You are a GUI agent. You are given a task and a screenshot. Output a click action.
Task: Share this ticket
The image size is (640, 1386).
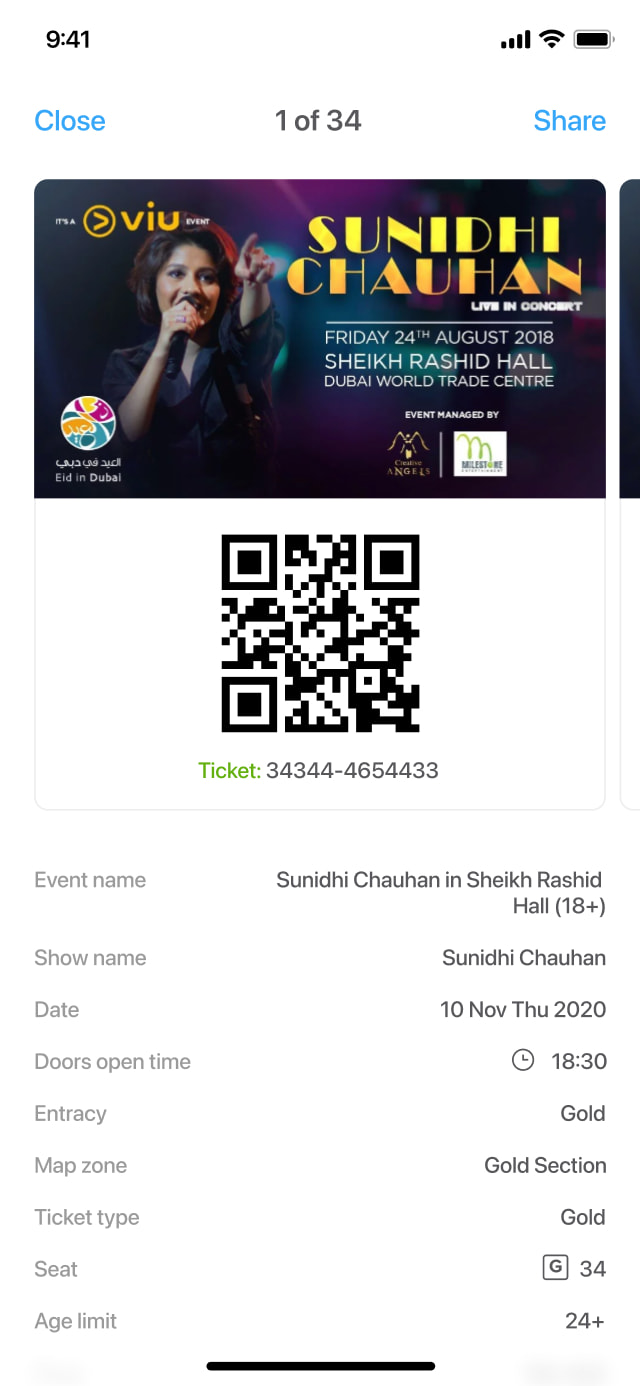[x=569, y=121]
